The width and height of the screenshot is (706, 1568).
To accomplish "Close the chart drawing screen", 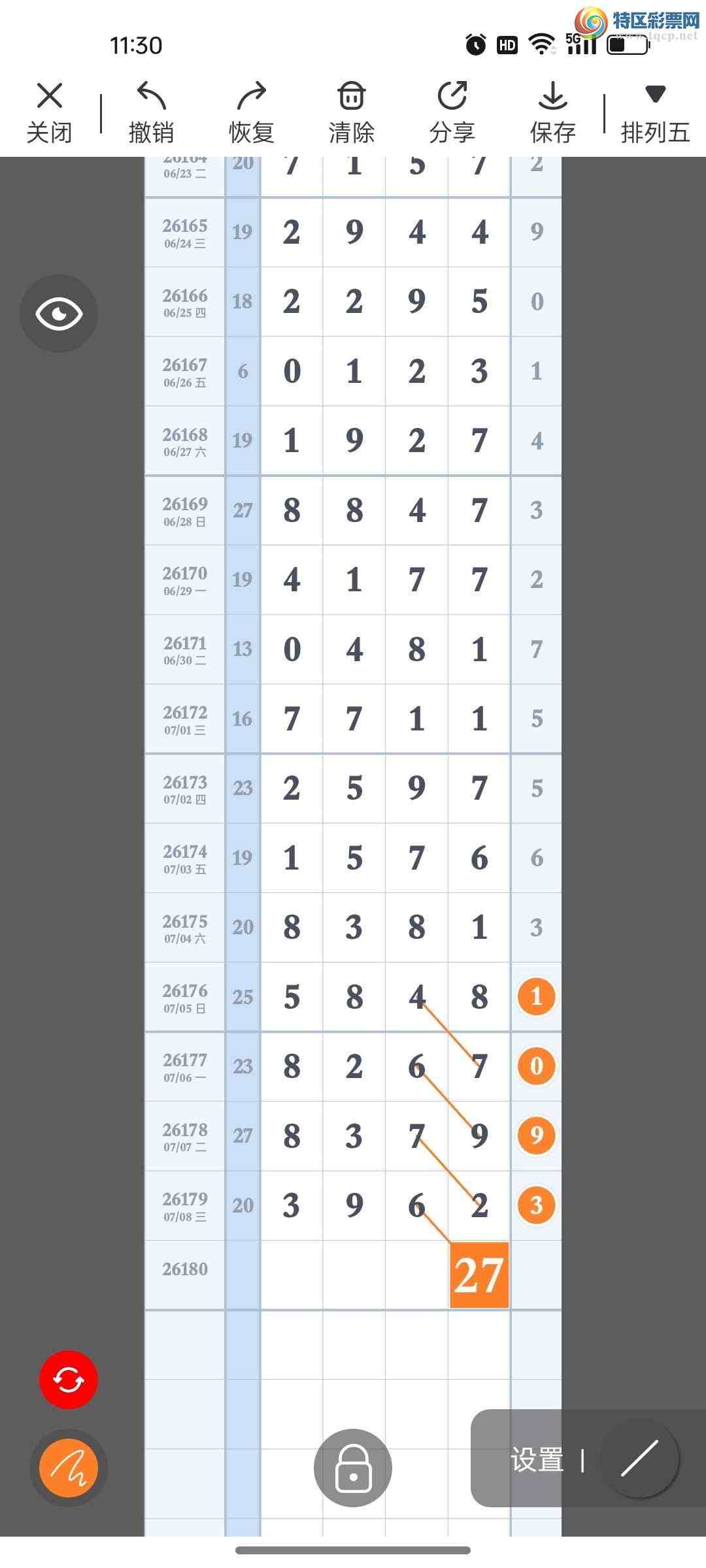I will (49, 112).
